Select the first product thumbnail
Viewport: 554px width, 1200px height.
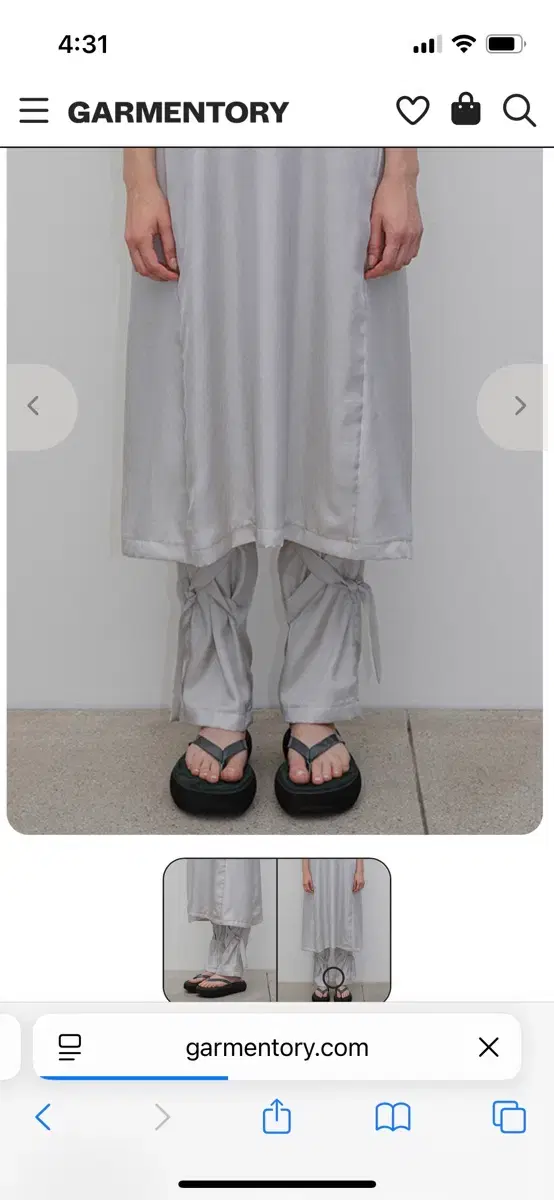pyautogui.click(x=220, y=930)
